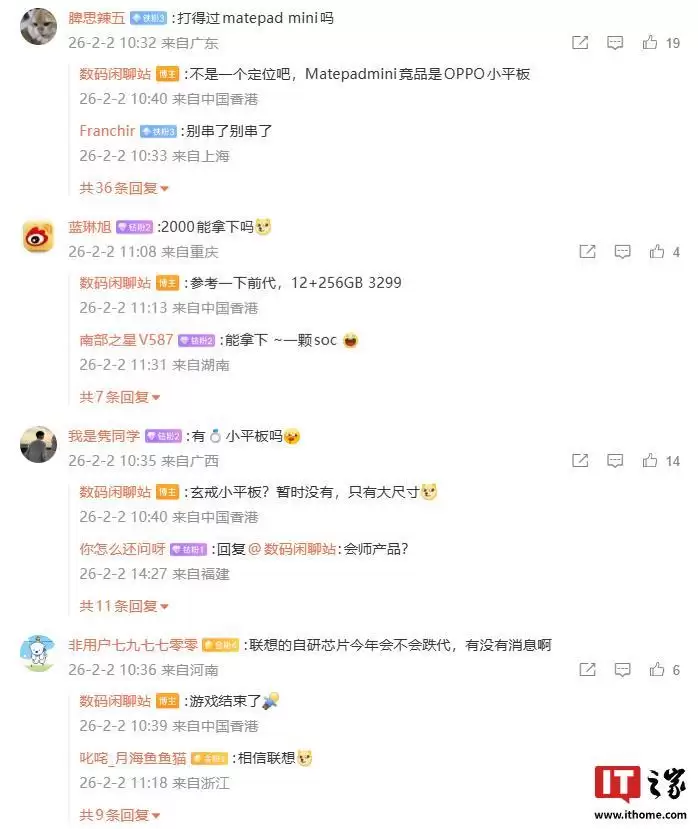View all 9 replies
The image size is (698, 829).
click(x=119, y=815)
